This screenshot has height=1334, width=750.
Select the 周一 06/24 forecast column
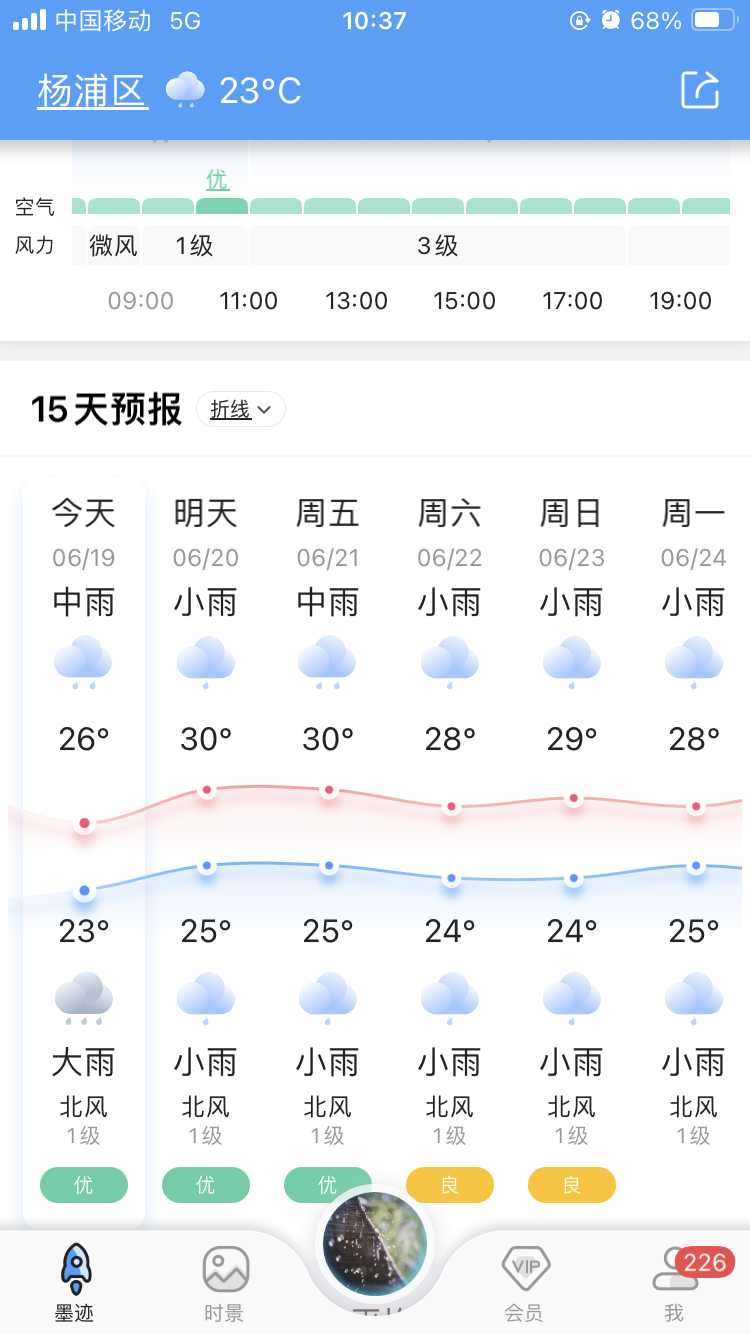click(x=694, y=853)
